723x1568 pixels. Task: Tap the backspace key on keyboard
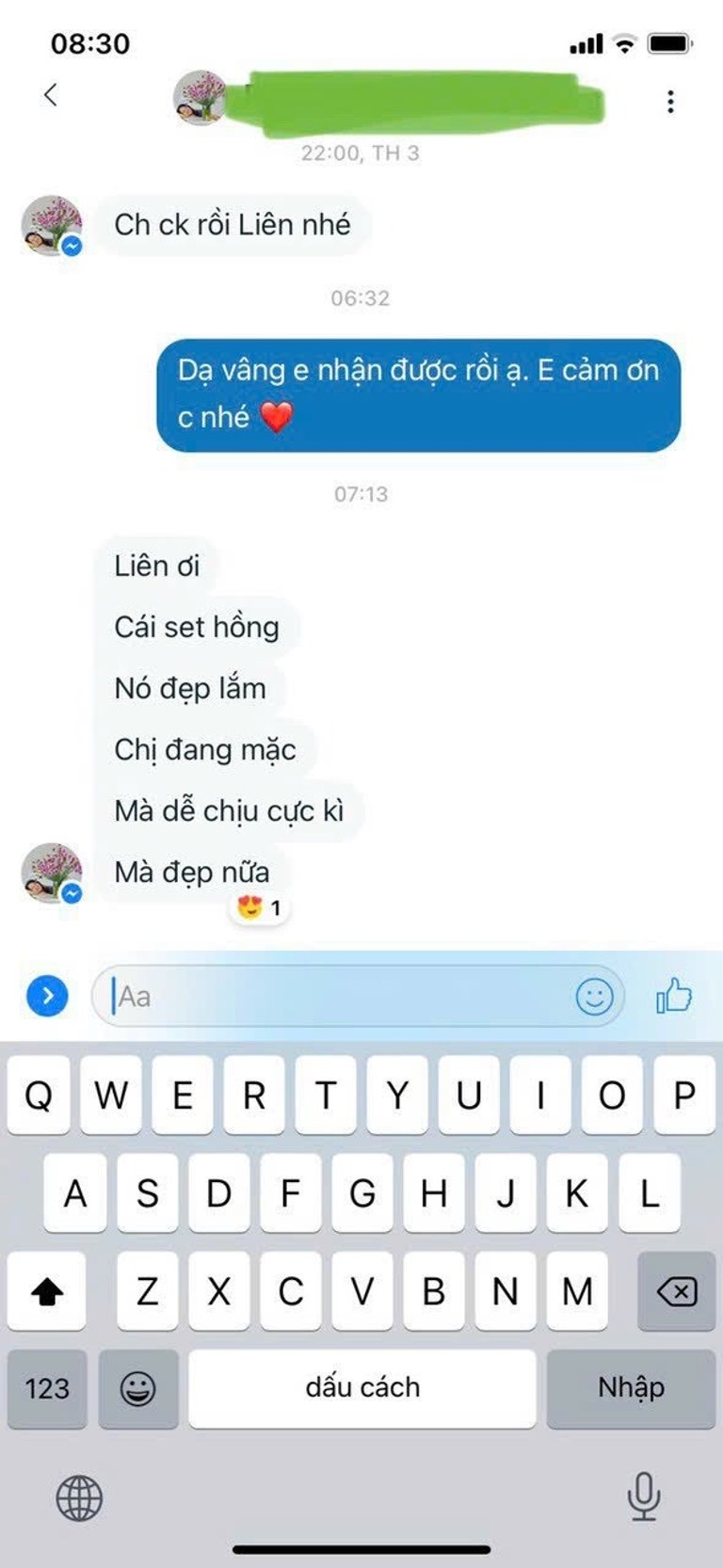point(676,1291)
